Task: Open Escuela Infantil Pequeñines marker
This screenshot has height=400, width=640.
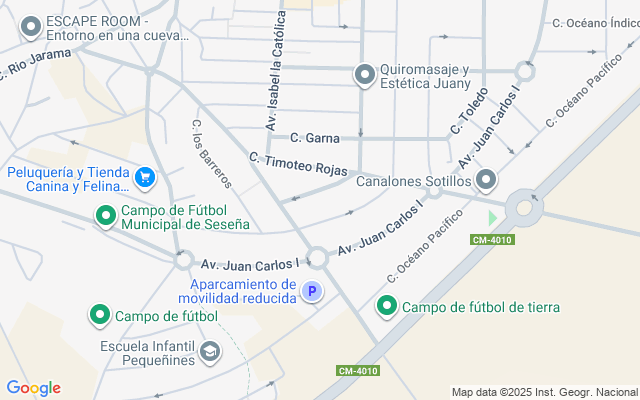Action: pos(210,351)
